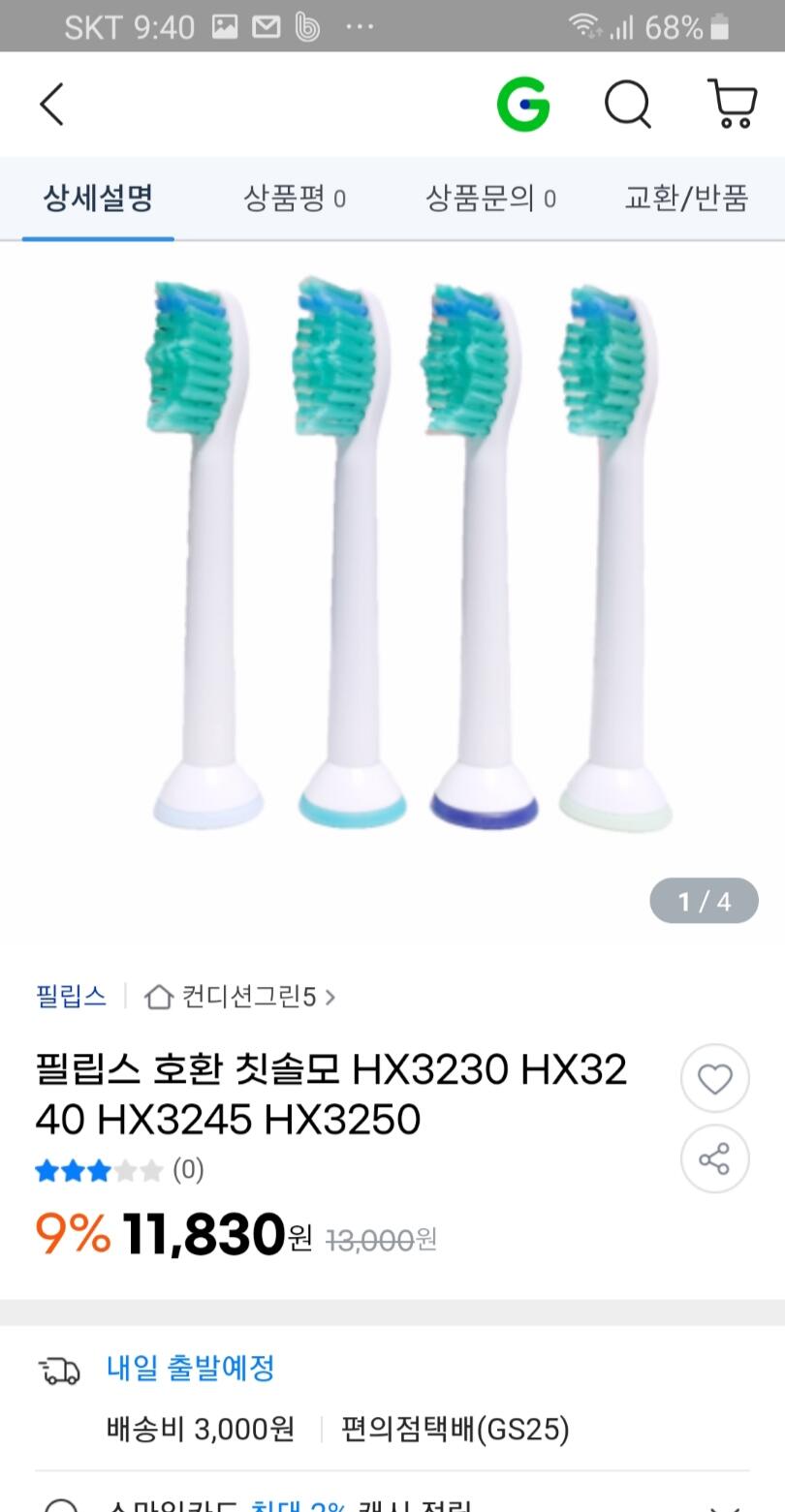Expand the 스마일카드 cashback row
785x1512 pixels.
click(392, 1501)
